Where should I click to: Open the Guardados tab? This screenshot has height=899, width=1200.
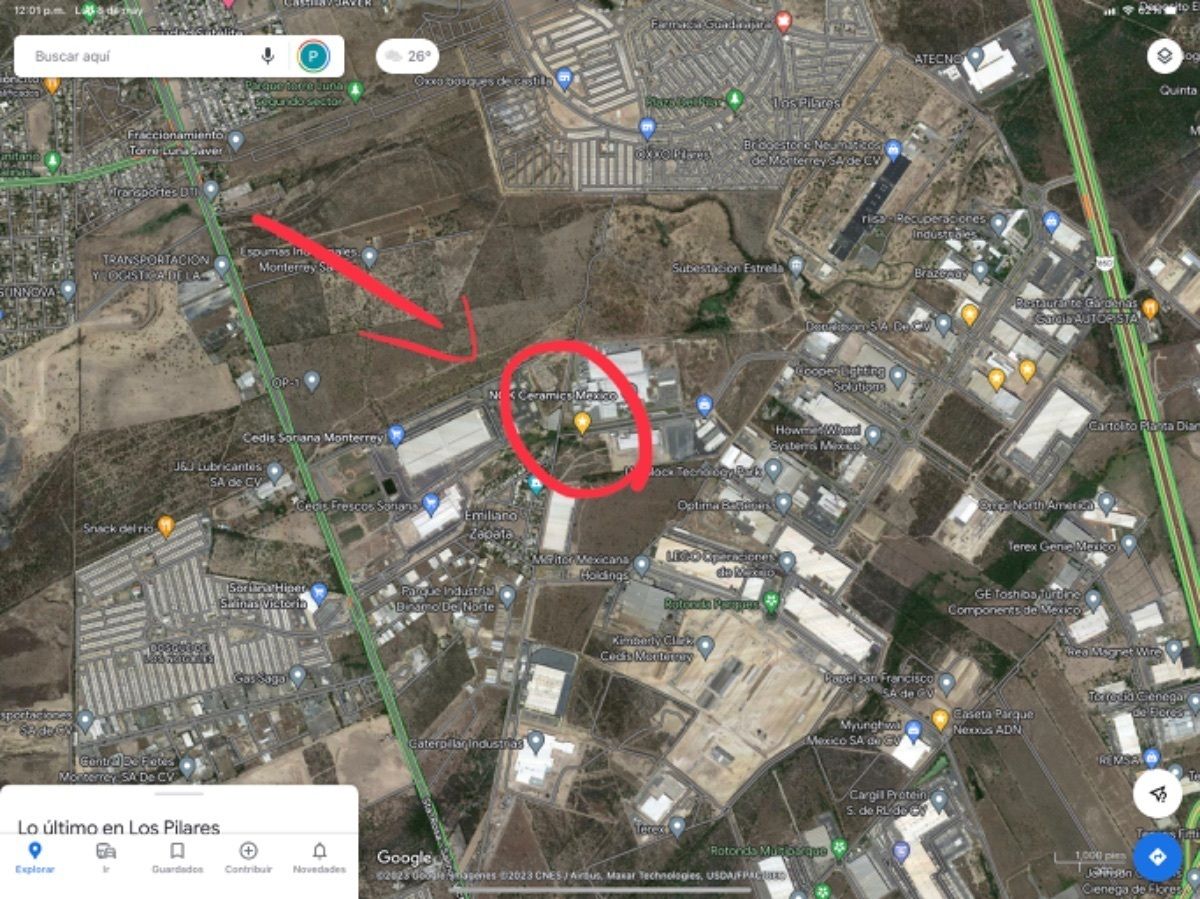177,857
